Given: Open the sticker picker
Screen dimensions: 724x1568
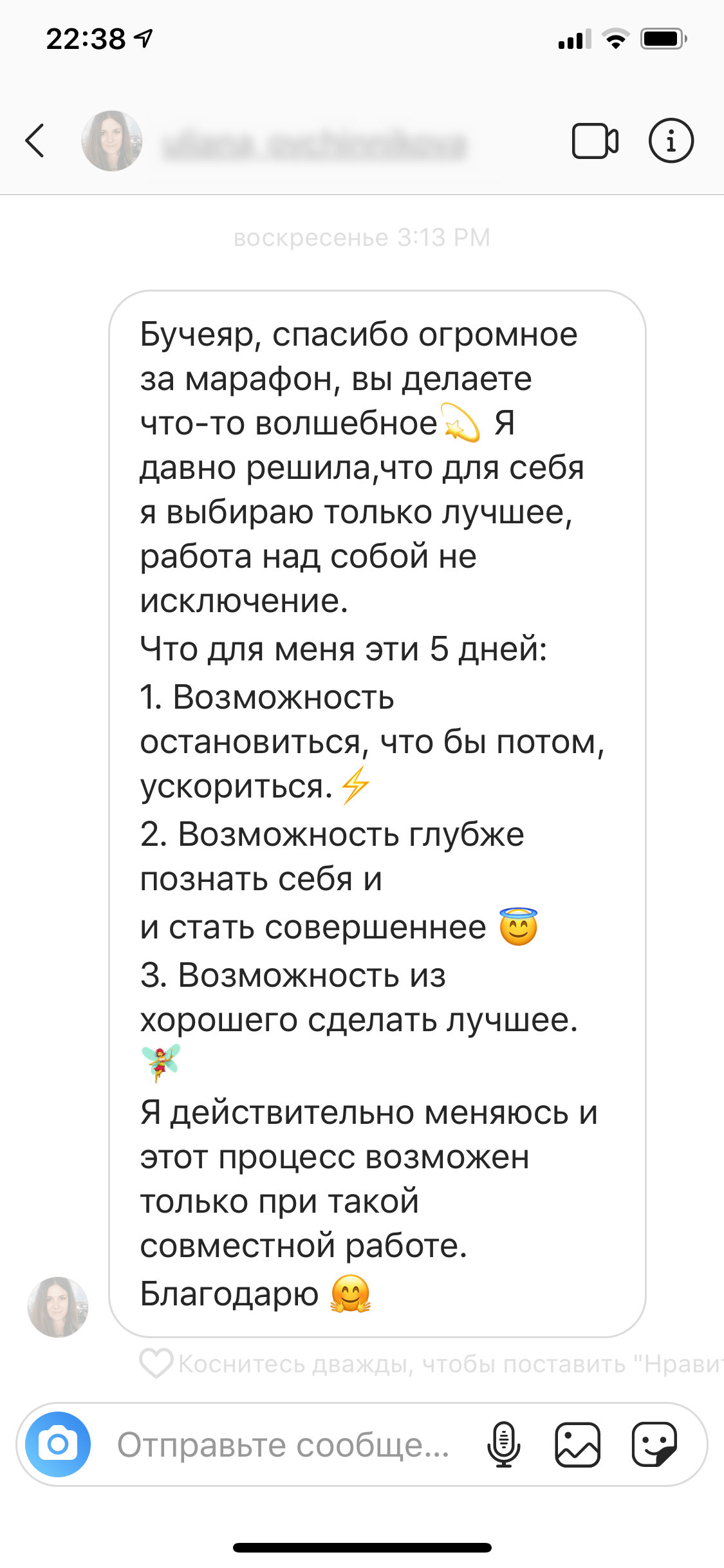Looking at the screenshot, I should 654,1444.
